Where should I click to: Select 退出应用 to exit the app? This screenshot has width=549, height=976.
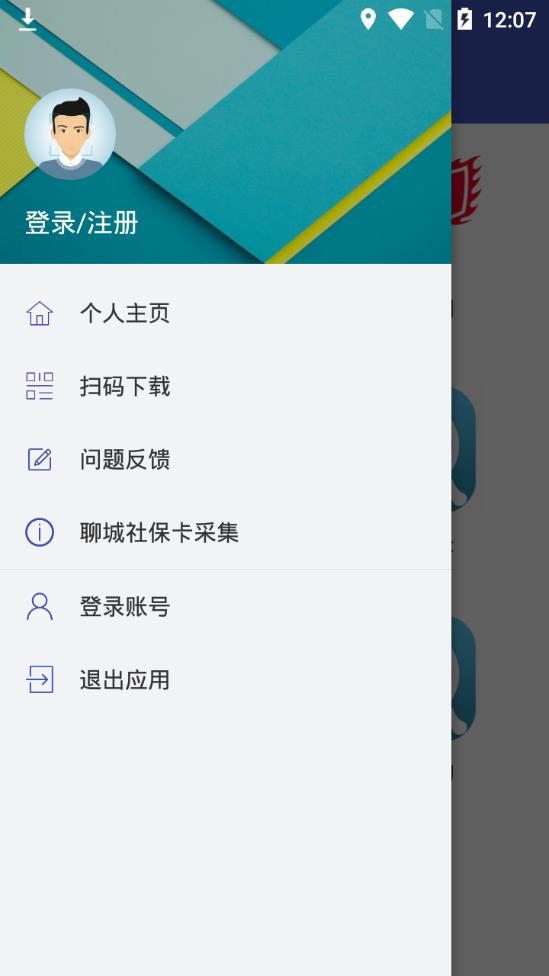click(x=225, y=679)
